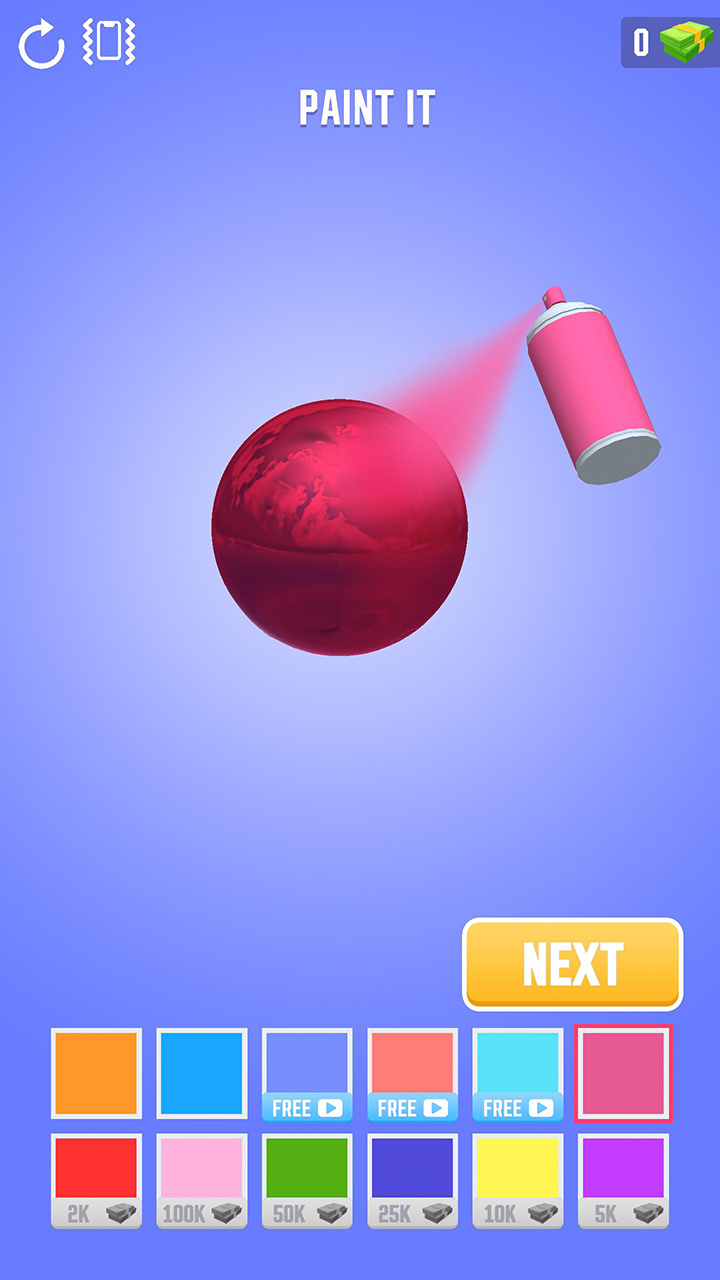The width and height of the screenshot is (720, 1280).
Task: Buy the indigo color for 25K
Action: (413, 1180)
